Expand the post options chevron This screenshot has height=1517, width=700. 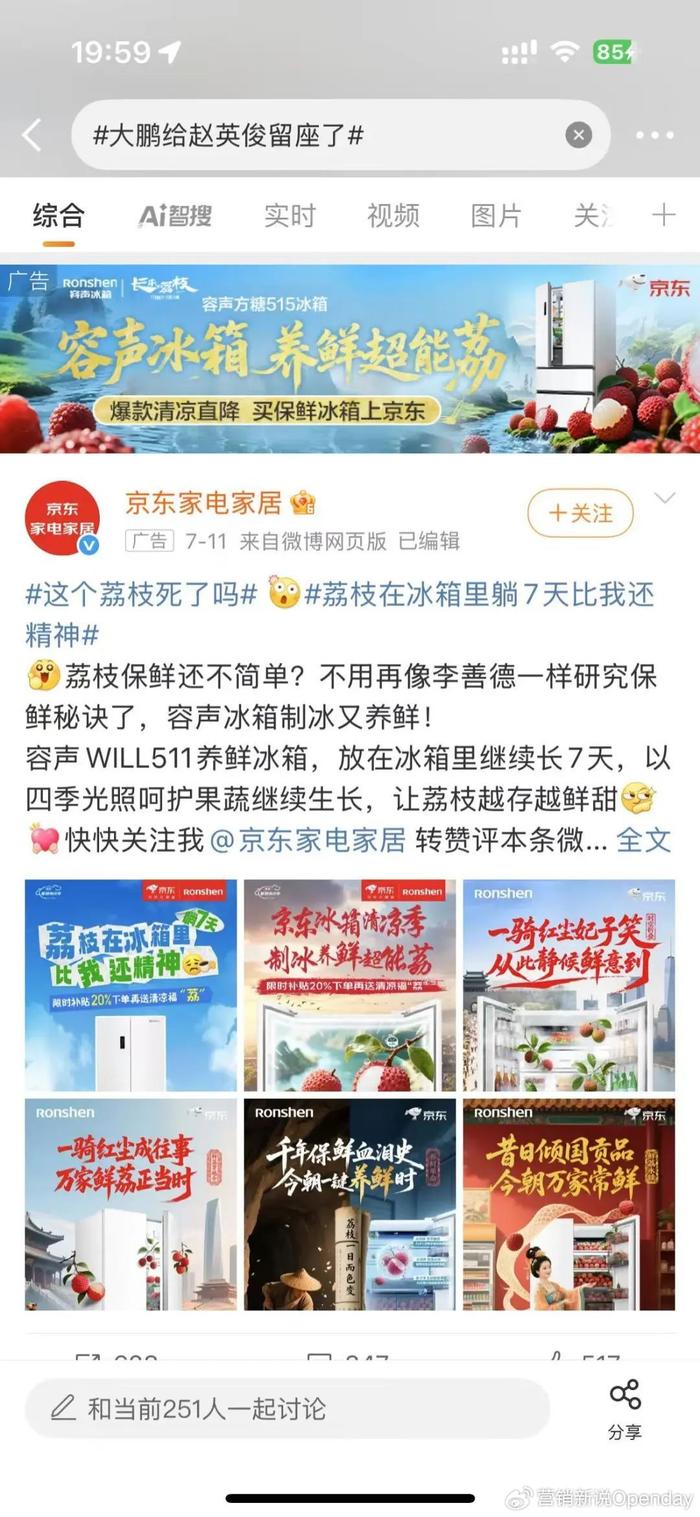[664, 498]
